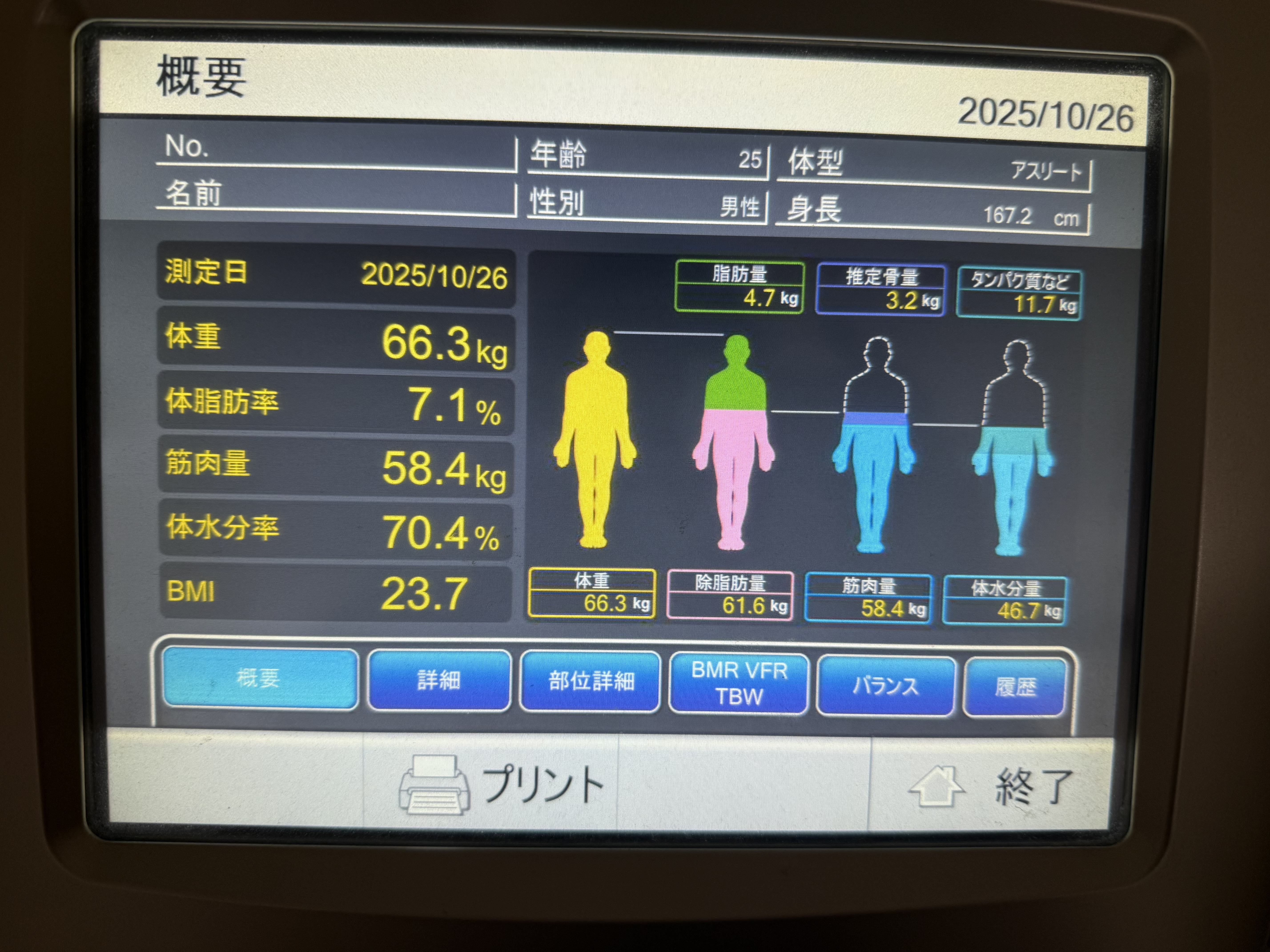This screenshot has height=952, width=1270.
Task: Open the 部位詳細 tab
Action: pyautogui.click(x=590, y=682)
